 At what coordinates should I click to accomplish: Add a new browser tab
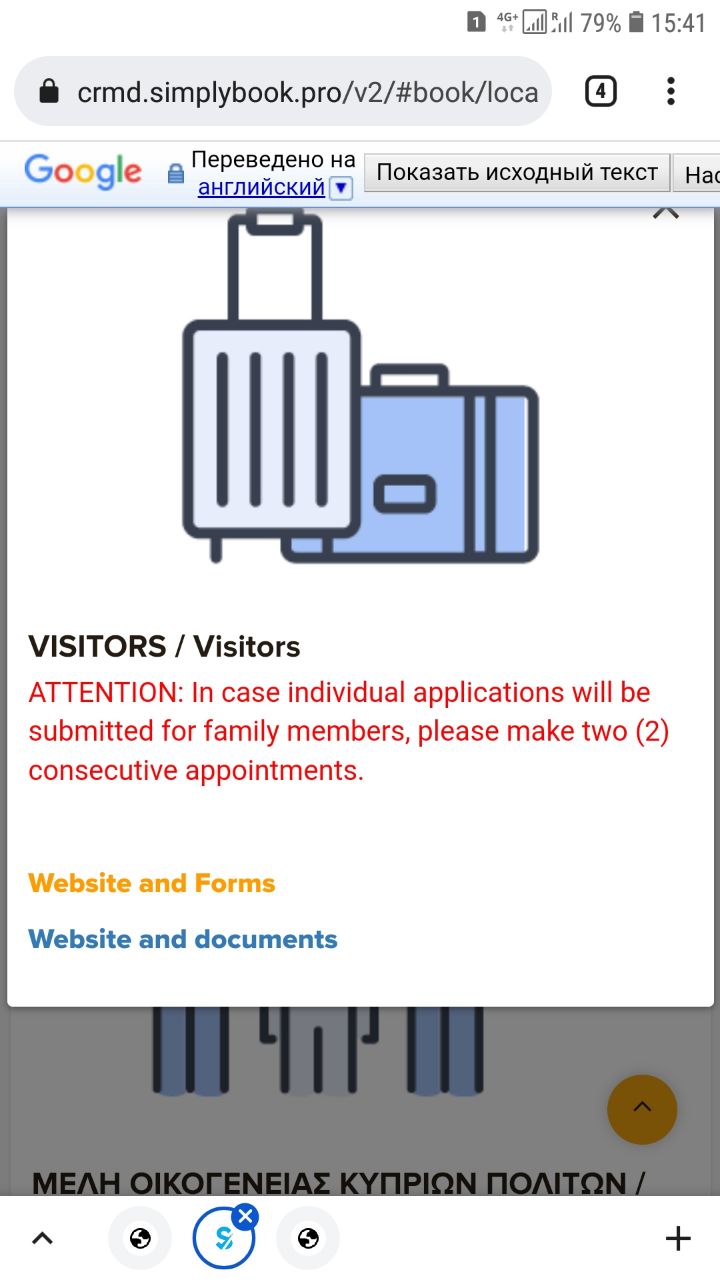[678, 1238]
